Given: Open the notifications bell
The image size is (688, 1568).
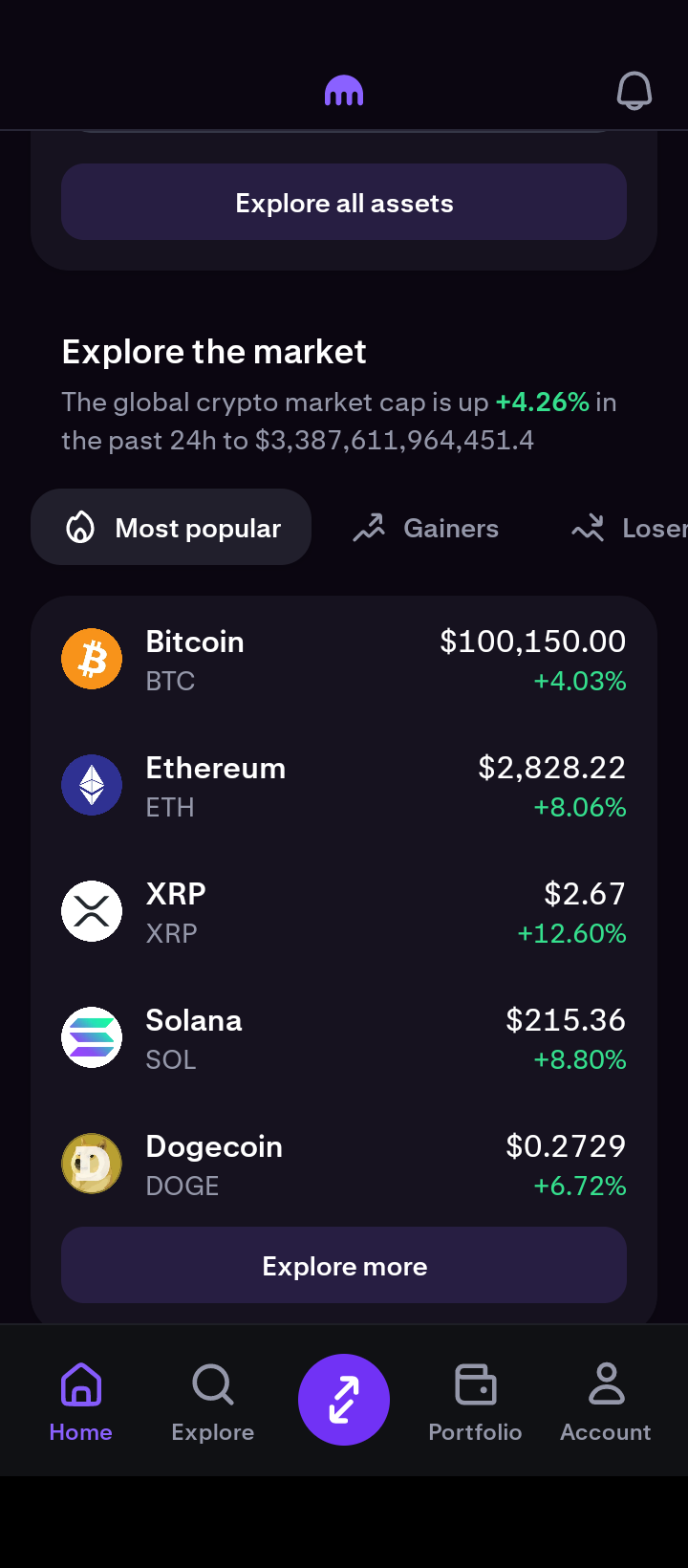Looking at the screenshot, I should coord(634,92).
